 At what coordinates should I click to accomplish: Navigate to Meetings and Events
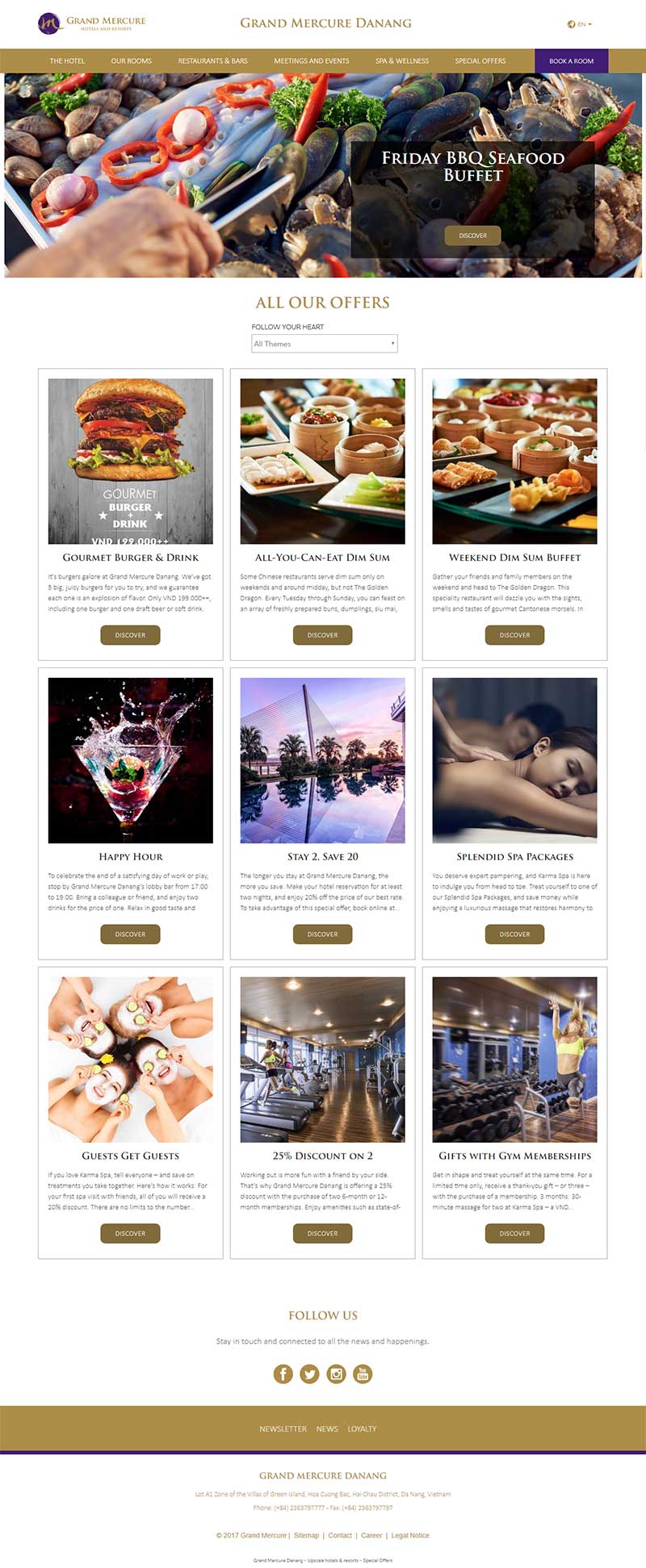[x=312, y=61]
